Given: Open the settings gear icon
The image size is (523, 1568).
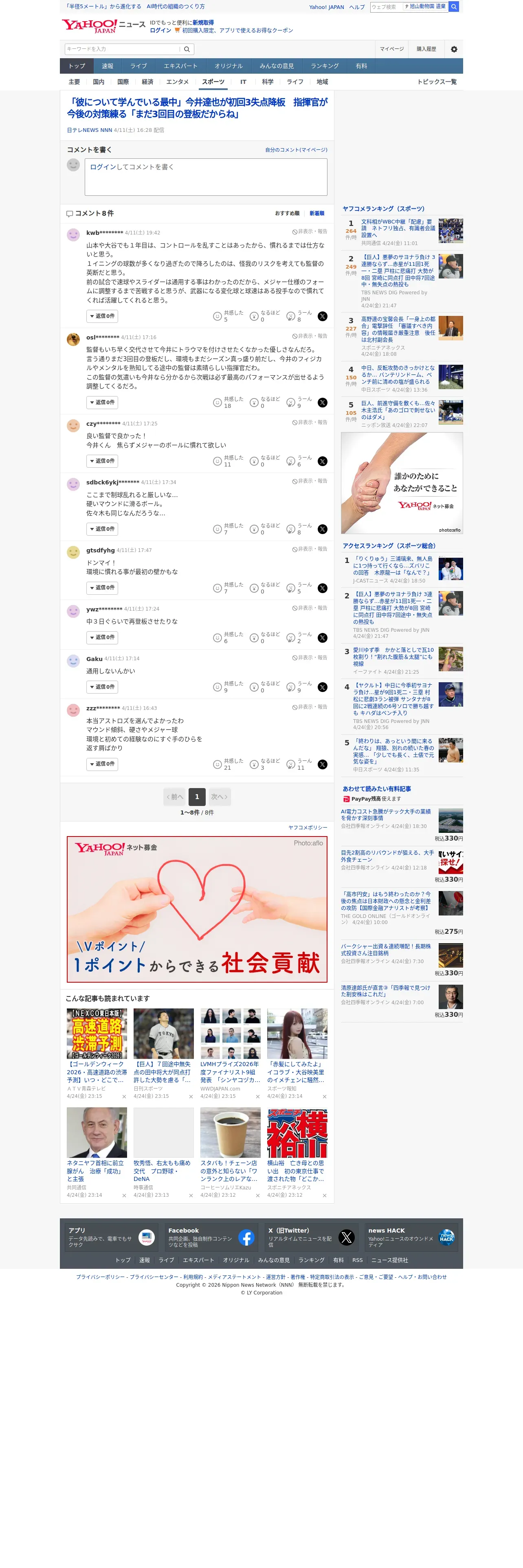Looking at the screenshot, I should coord(454,49).
